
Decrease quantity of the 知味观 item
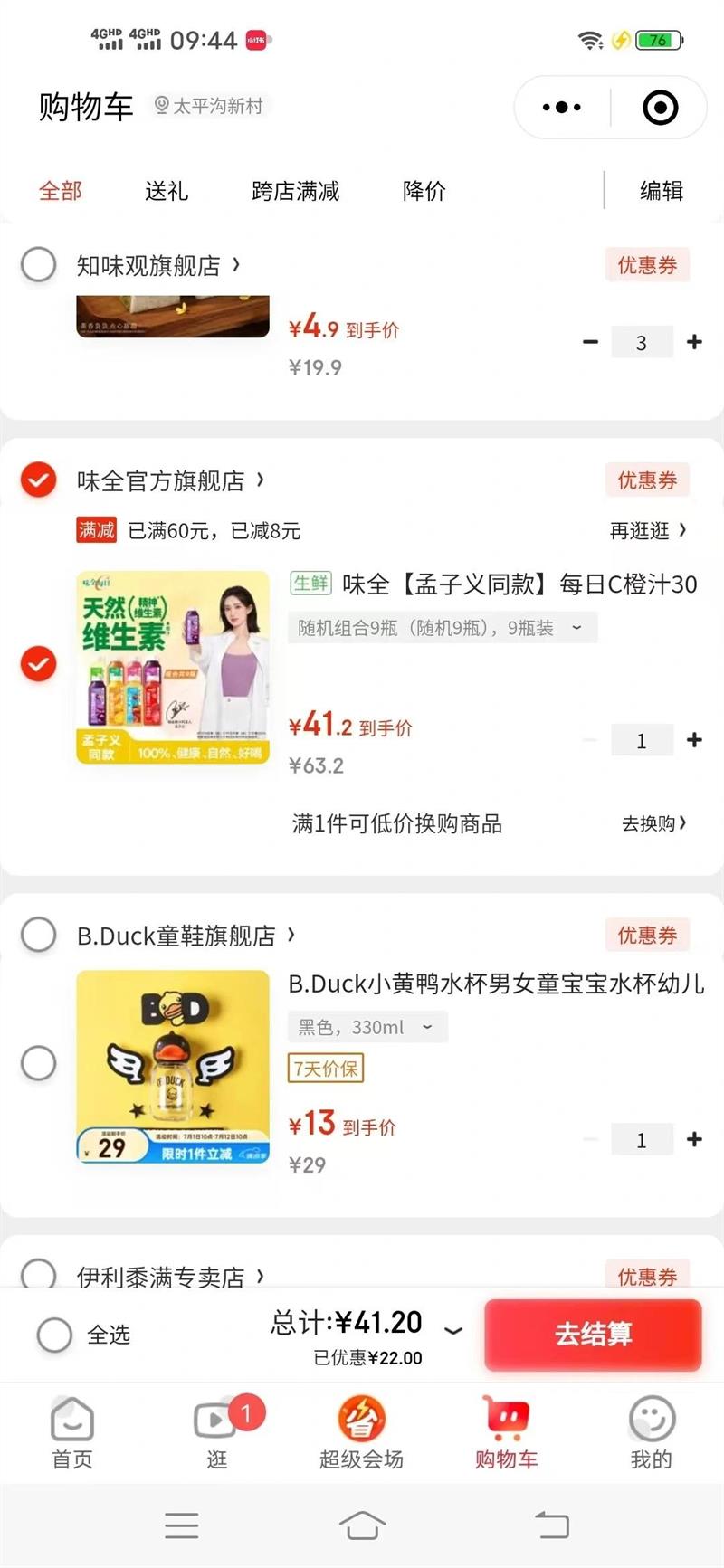pyautogui.click(x=590, y=342)
